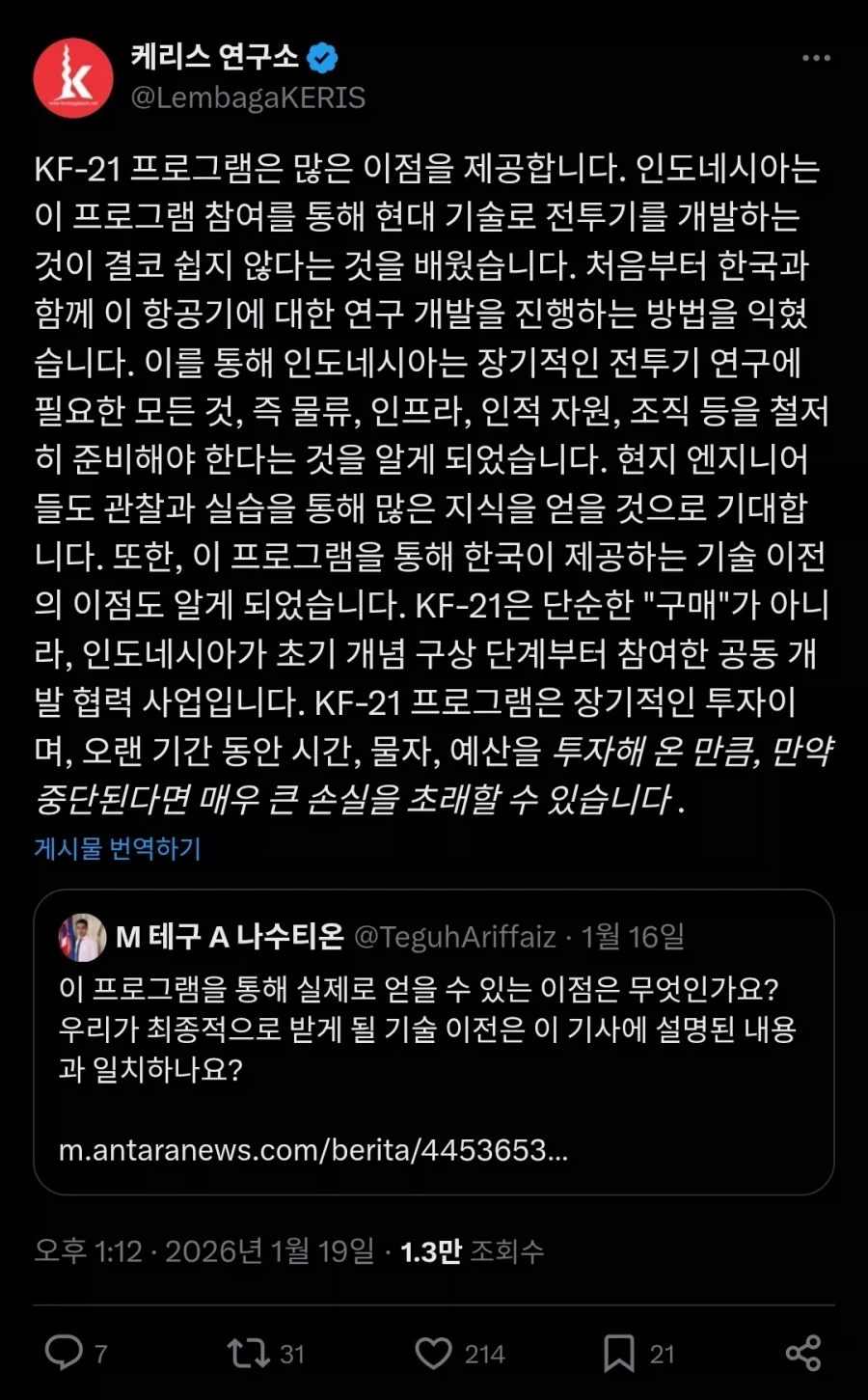The height and width of the screenshot is (1400, 868).
Task: Click the quoted user's profile photo
Action: 84,934
